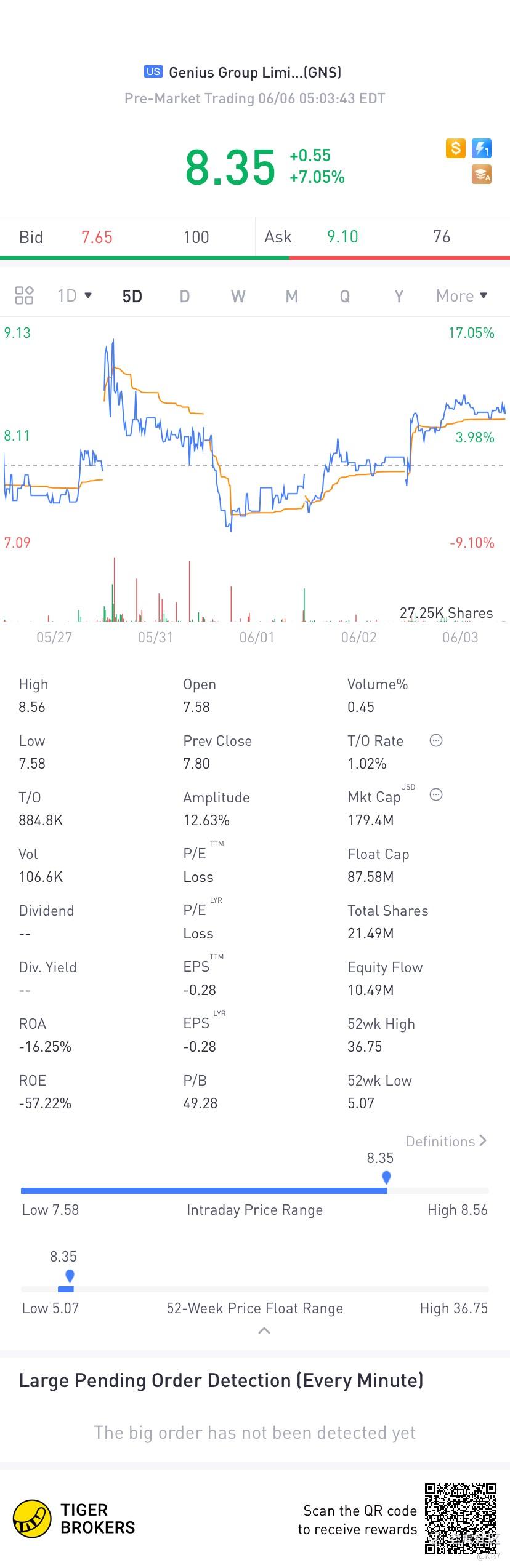This screenshot has width=510, height=1568.
Task: Switch to the weekly W chart
Action: (238, 296)
